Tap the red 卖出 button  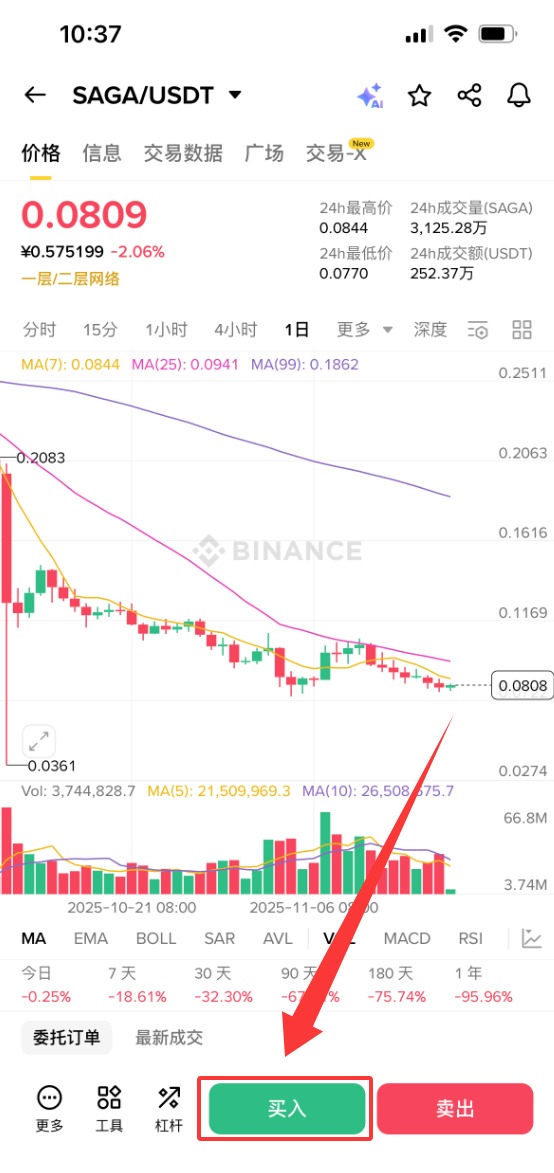tap(455, 1108)
